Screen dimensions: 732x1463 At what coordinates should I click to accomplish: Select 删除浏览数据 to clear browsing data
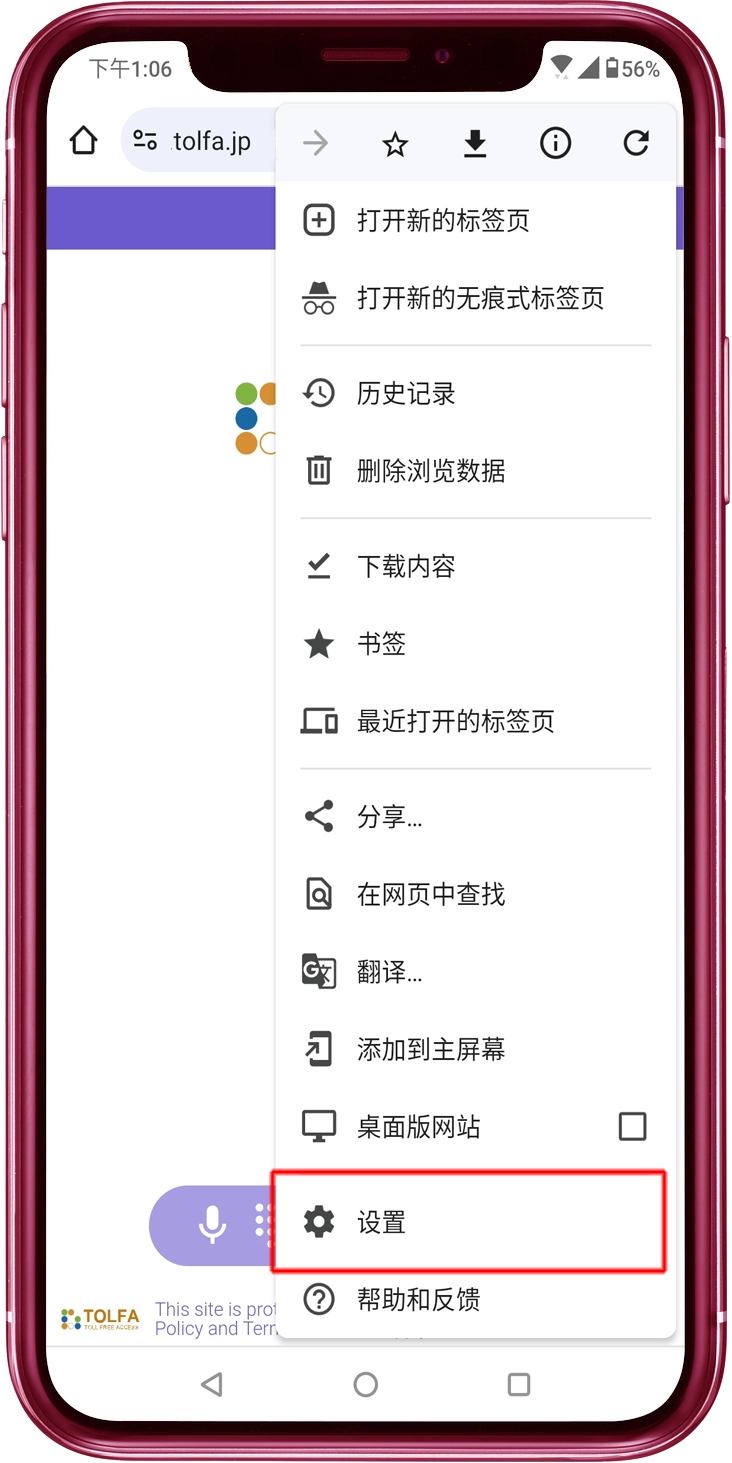[431, 471]
